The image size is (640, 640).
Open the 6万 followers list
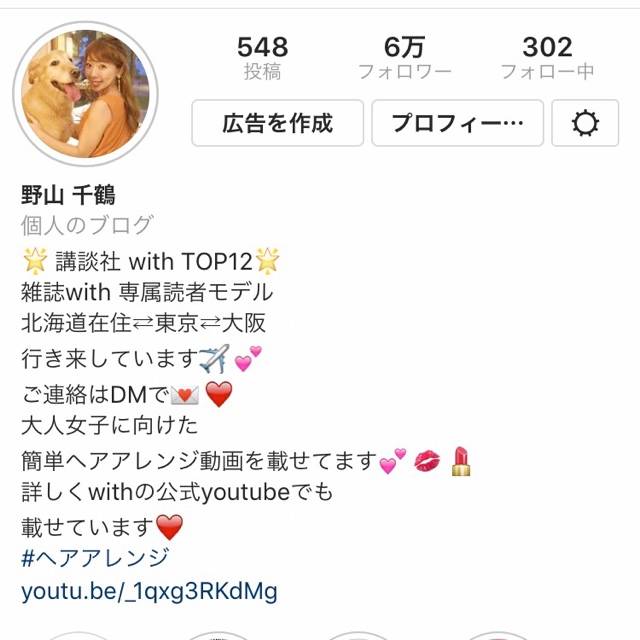point(405,57)
